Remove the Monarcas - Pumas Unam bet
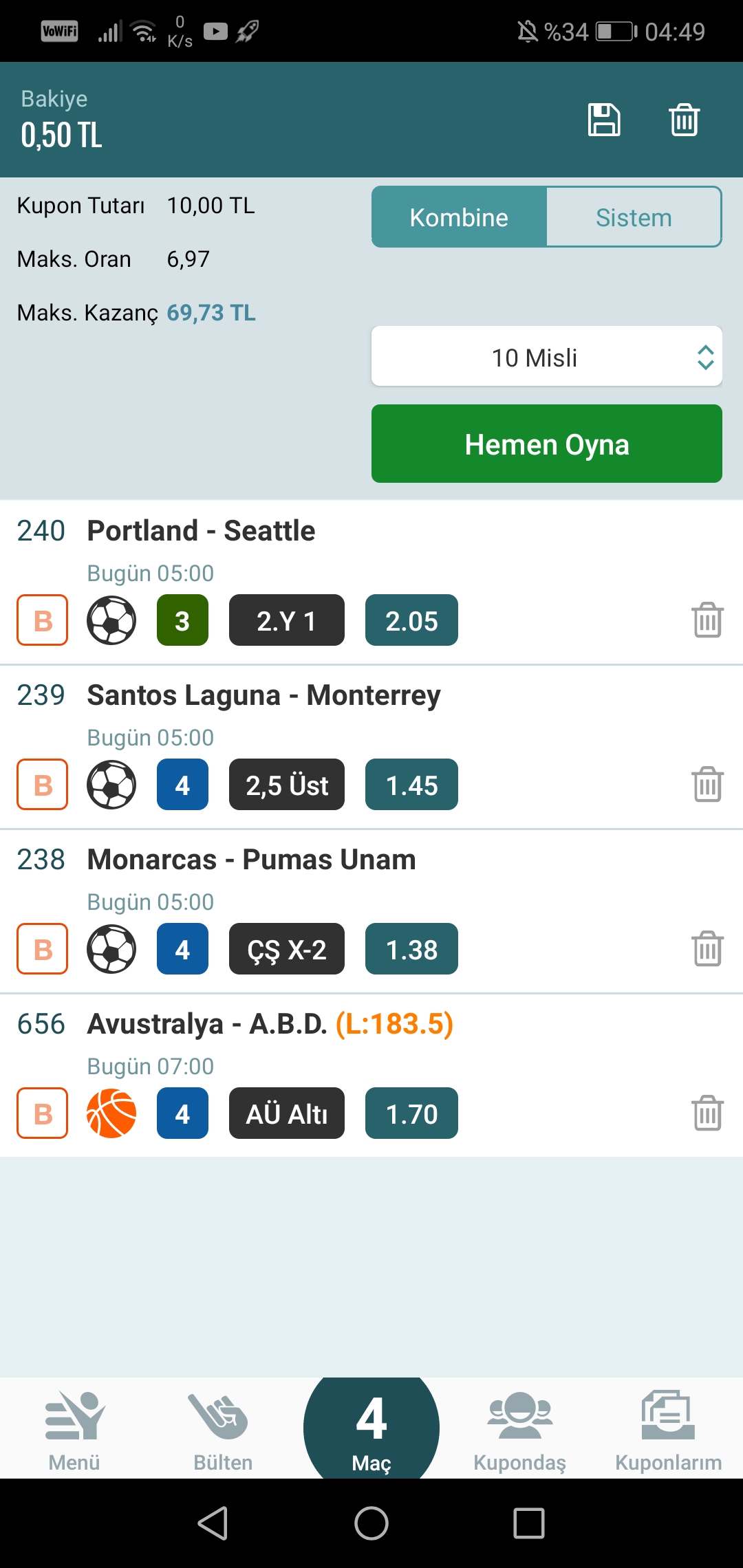Screen dimensions: 743x1568 tap(707, 949)
